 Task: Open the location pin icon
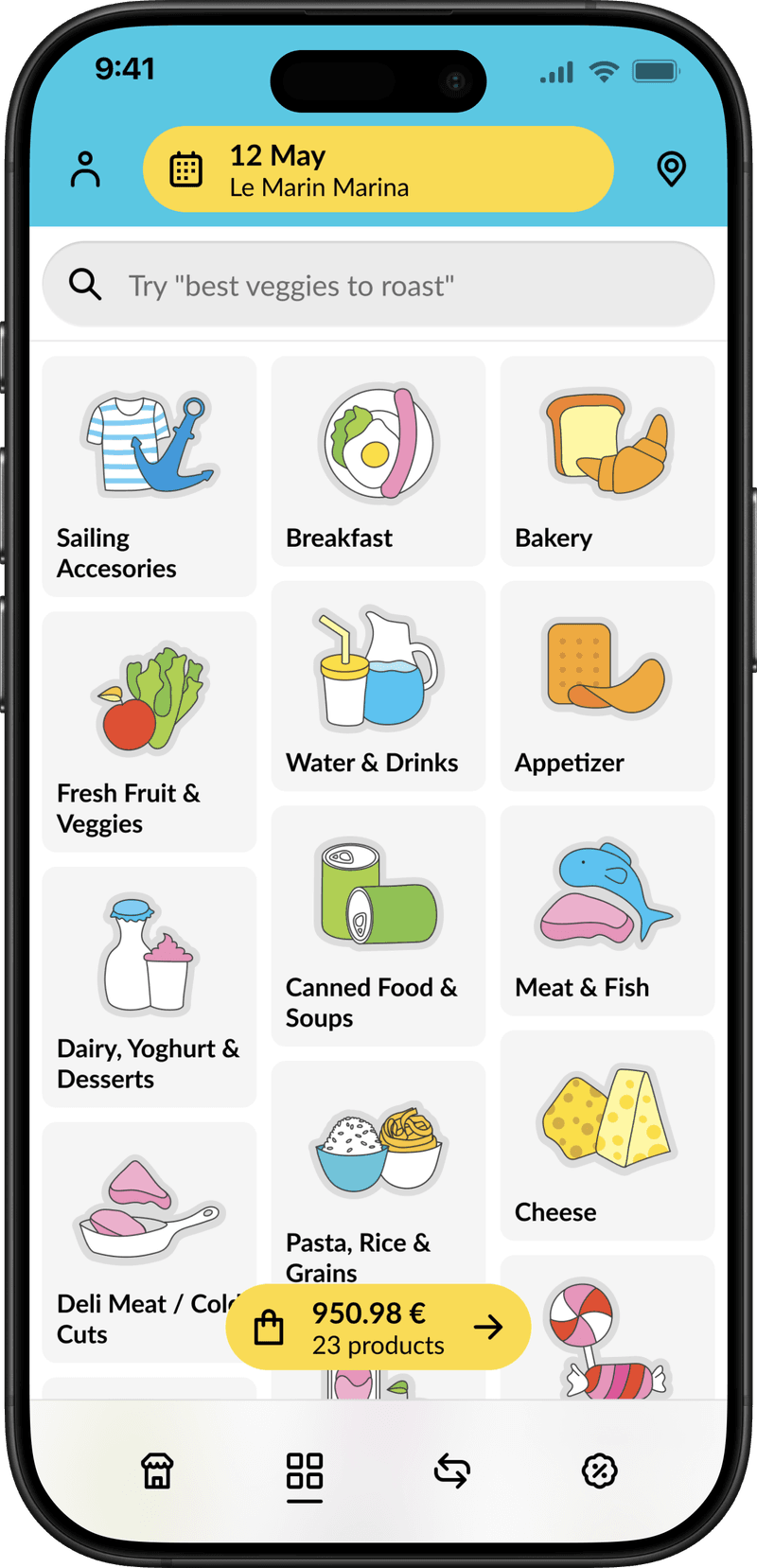pos(671,168)
